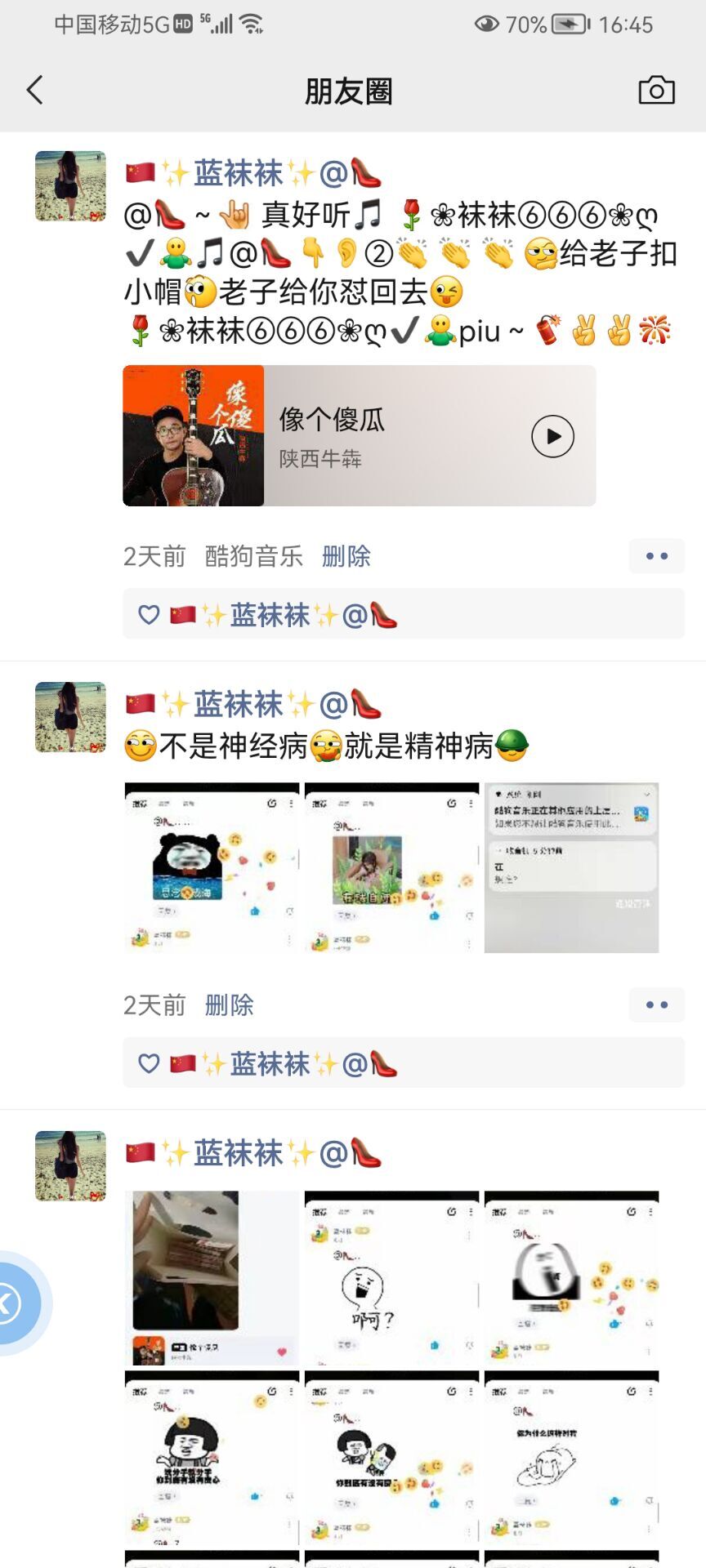Delete the 酷狗音乐 music post

pyautogui.click(x=346, y=557)
